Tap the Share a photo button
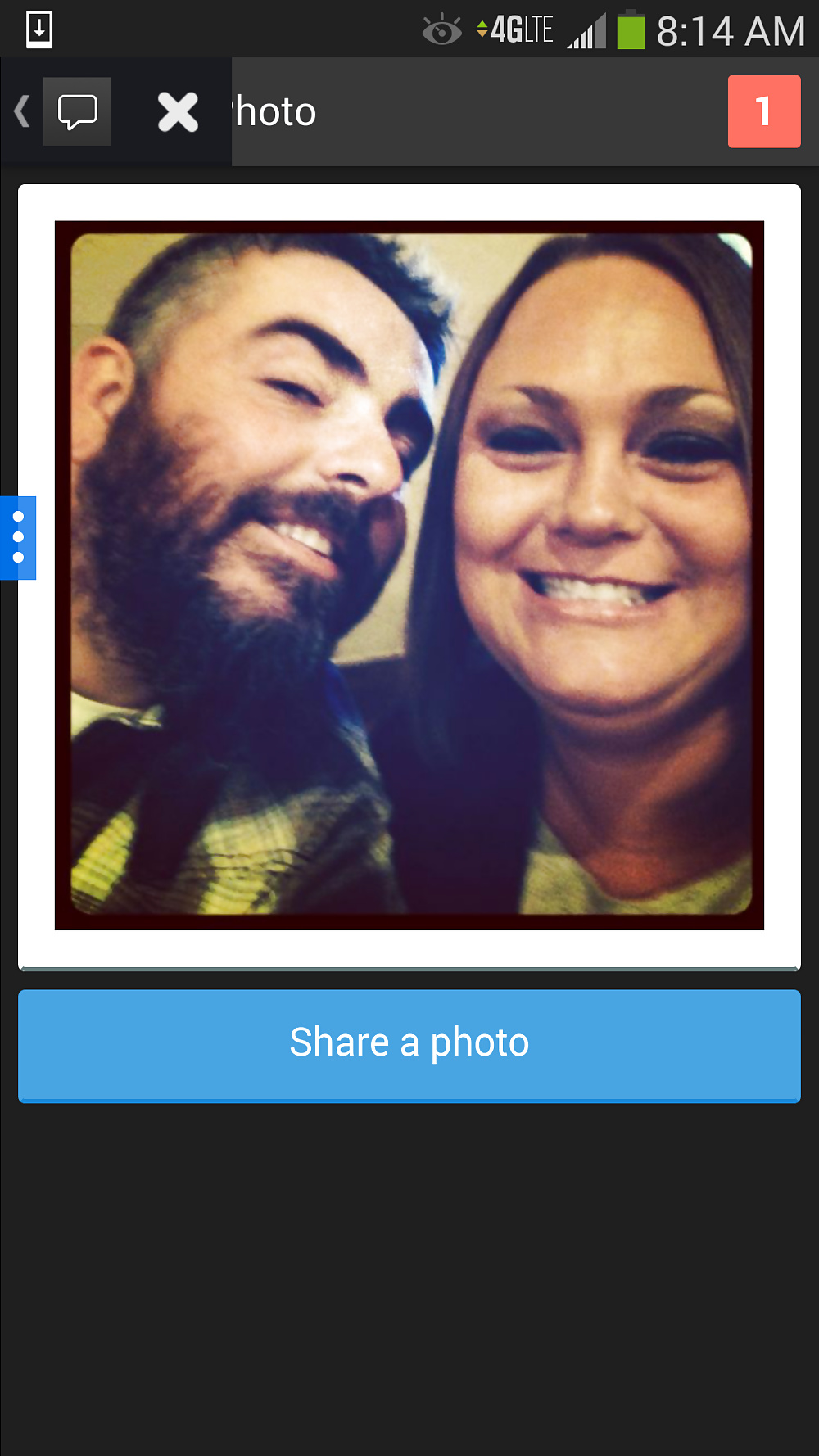Viewport: 819px width, 1456px height. click(409, 1044)
